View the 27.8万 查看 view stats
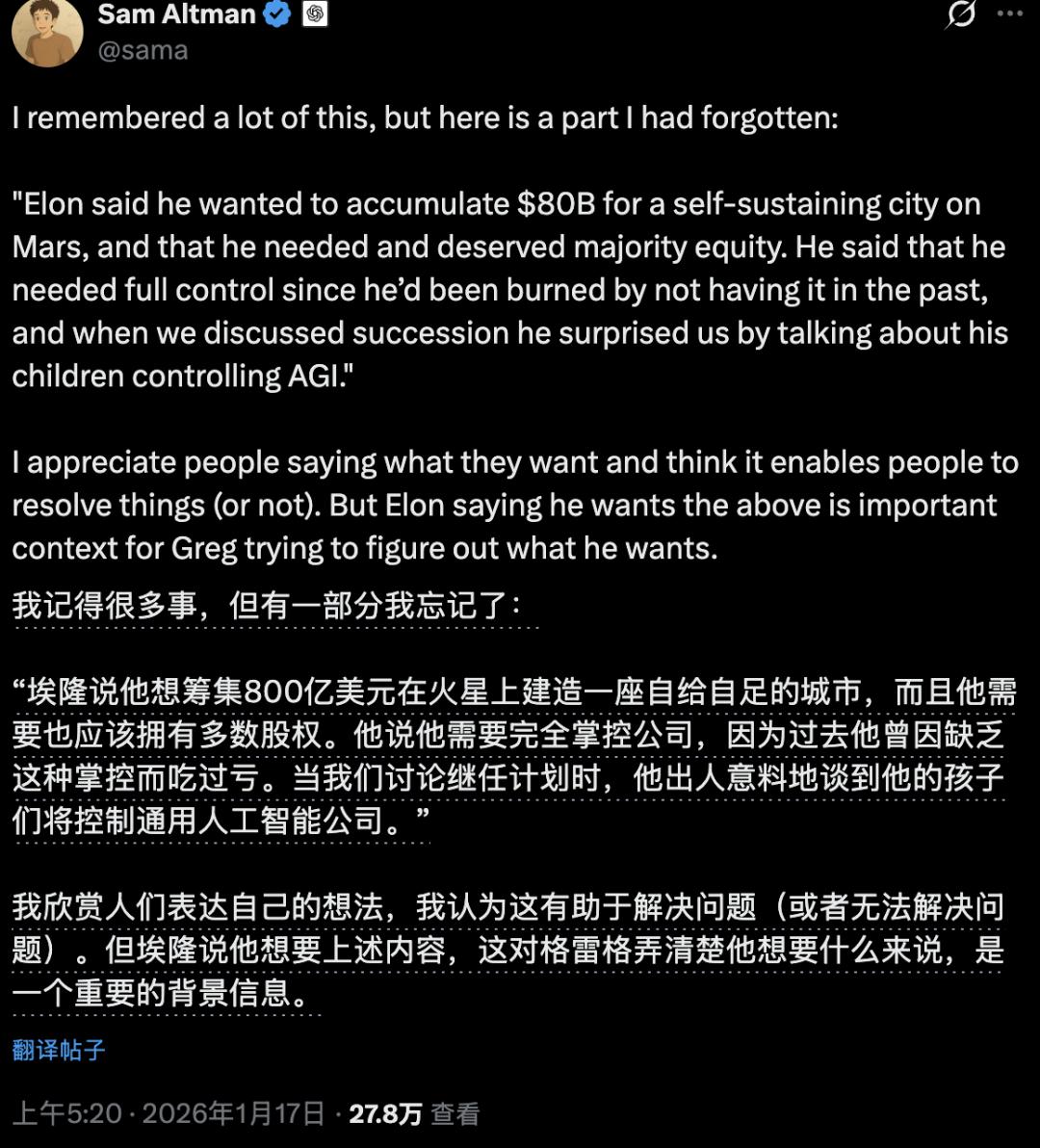 [413, 1114]
